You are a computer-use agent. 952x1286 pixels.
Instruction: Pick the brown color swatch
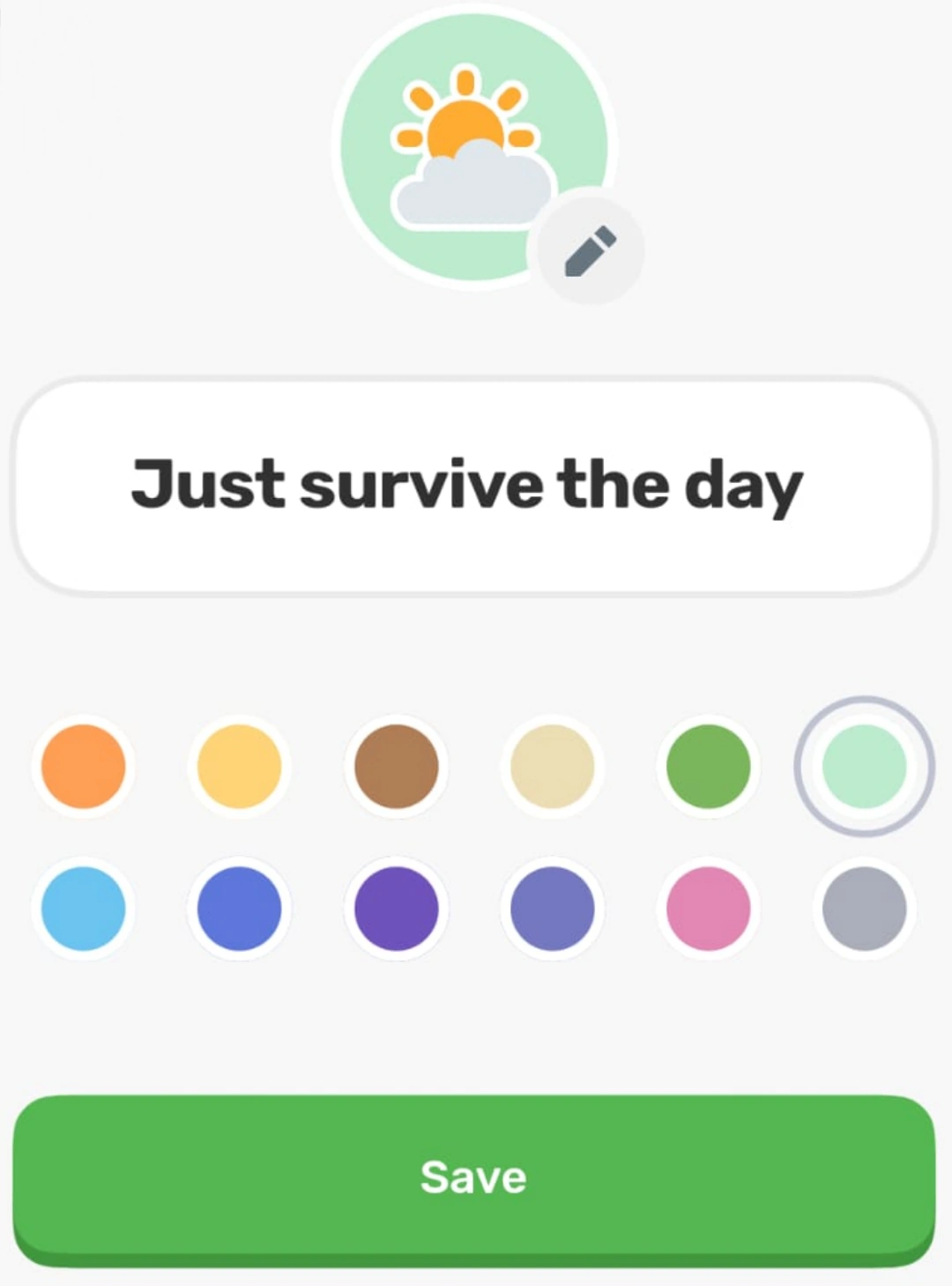[x=396, y=766]
